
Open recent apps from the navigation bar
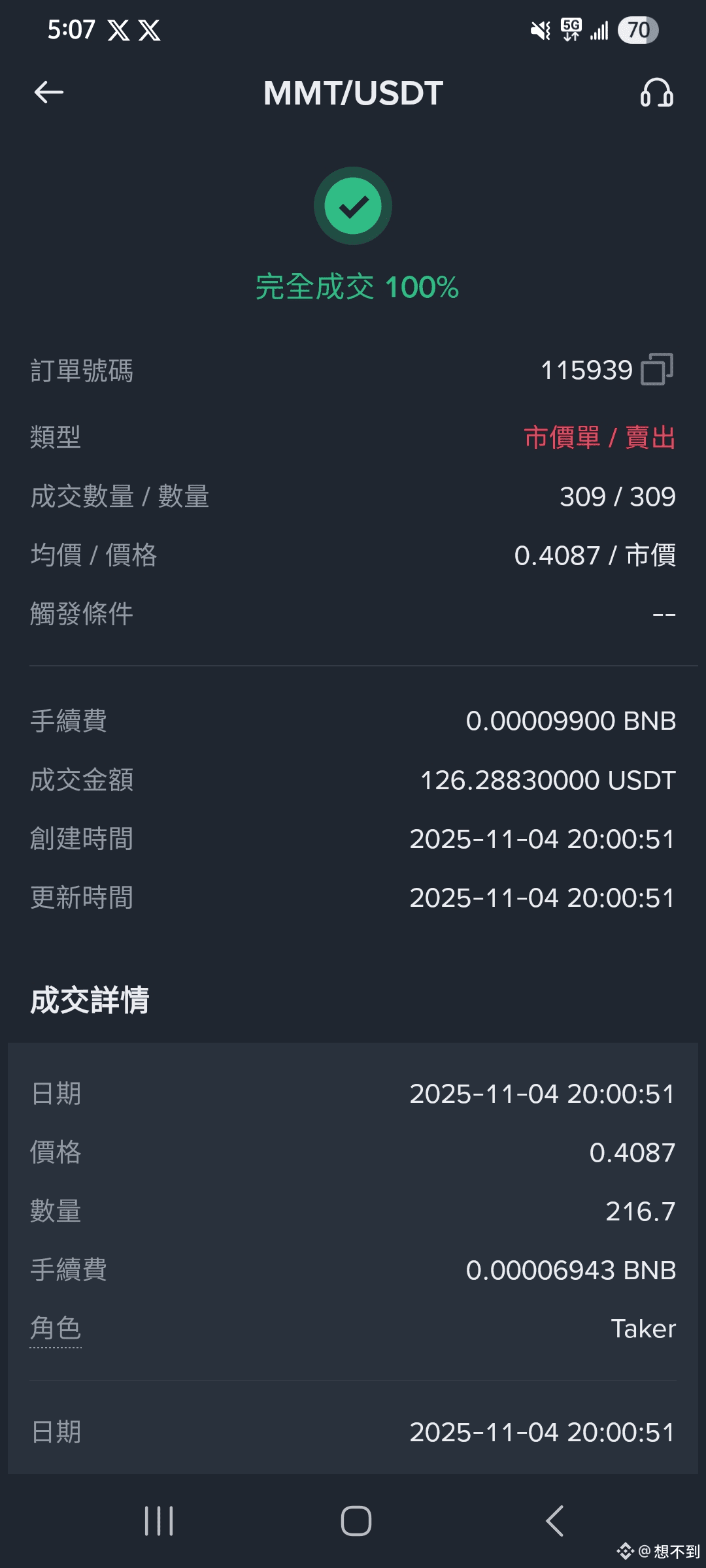click(159, 1521)
